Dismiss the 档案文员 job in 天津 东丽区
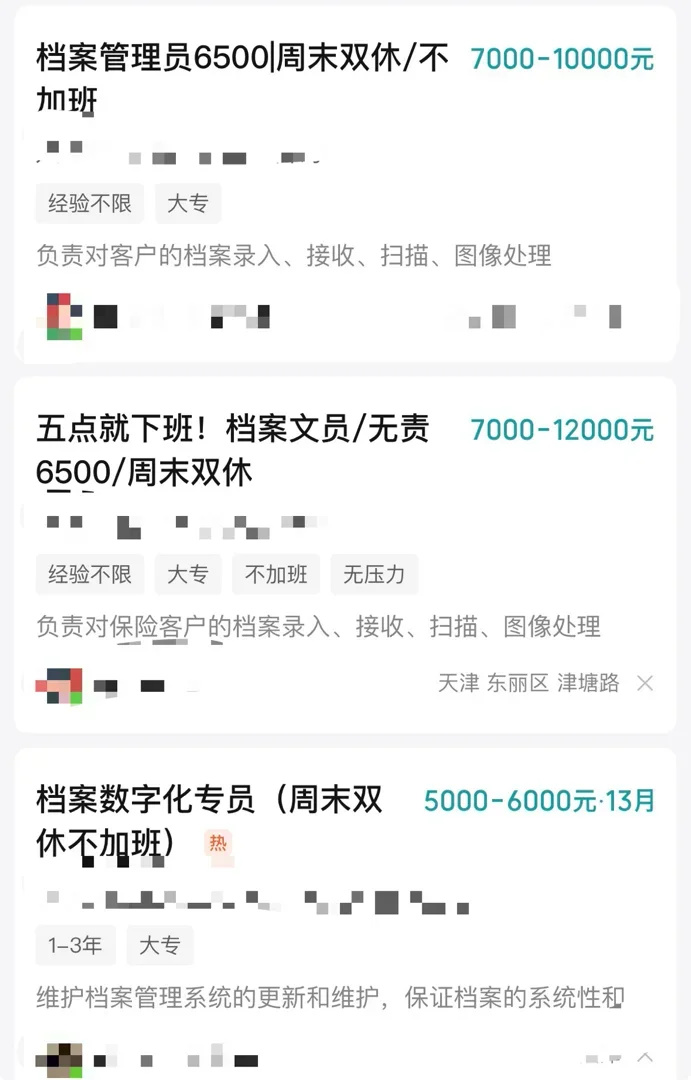Viewport: 691px width, 1080px height. [645, 684]
